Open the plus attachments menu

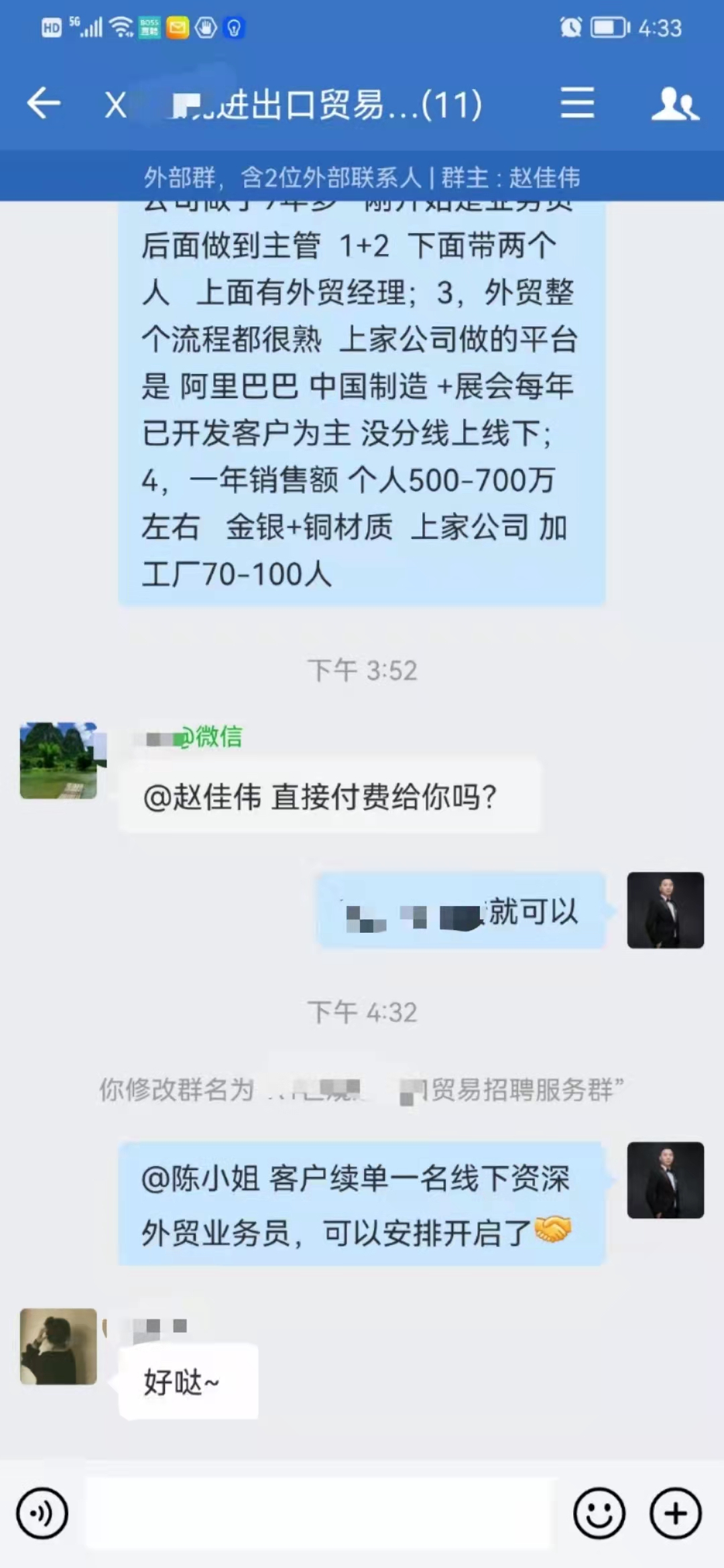pyautogui.click(x=675, y=1513)
